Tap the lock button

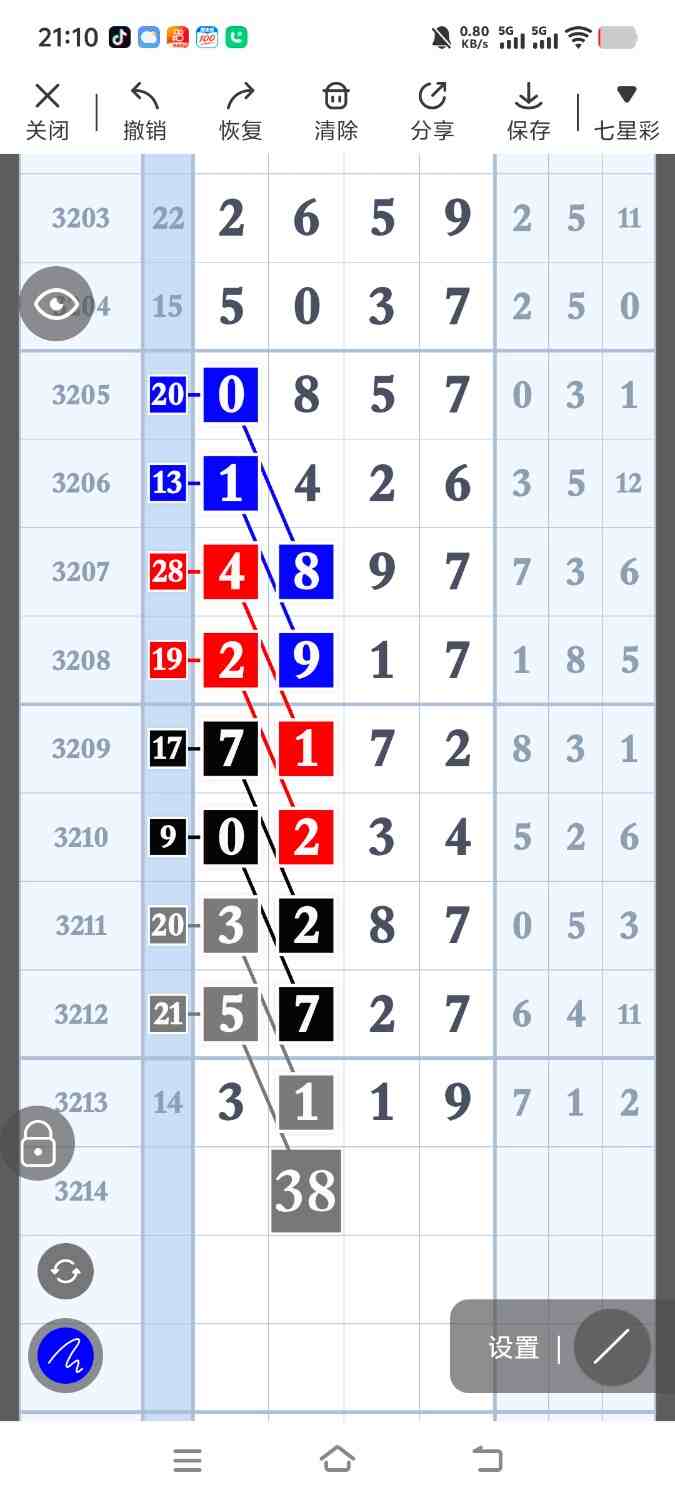pyautogui.click(x=38, y=1143)
